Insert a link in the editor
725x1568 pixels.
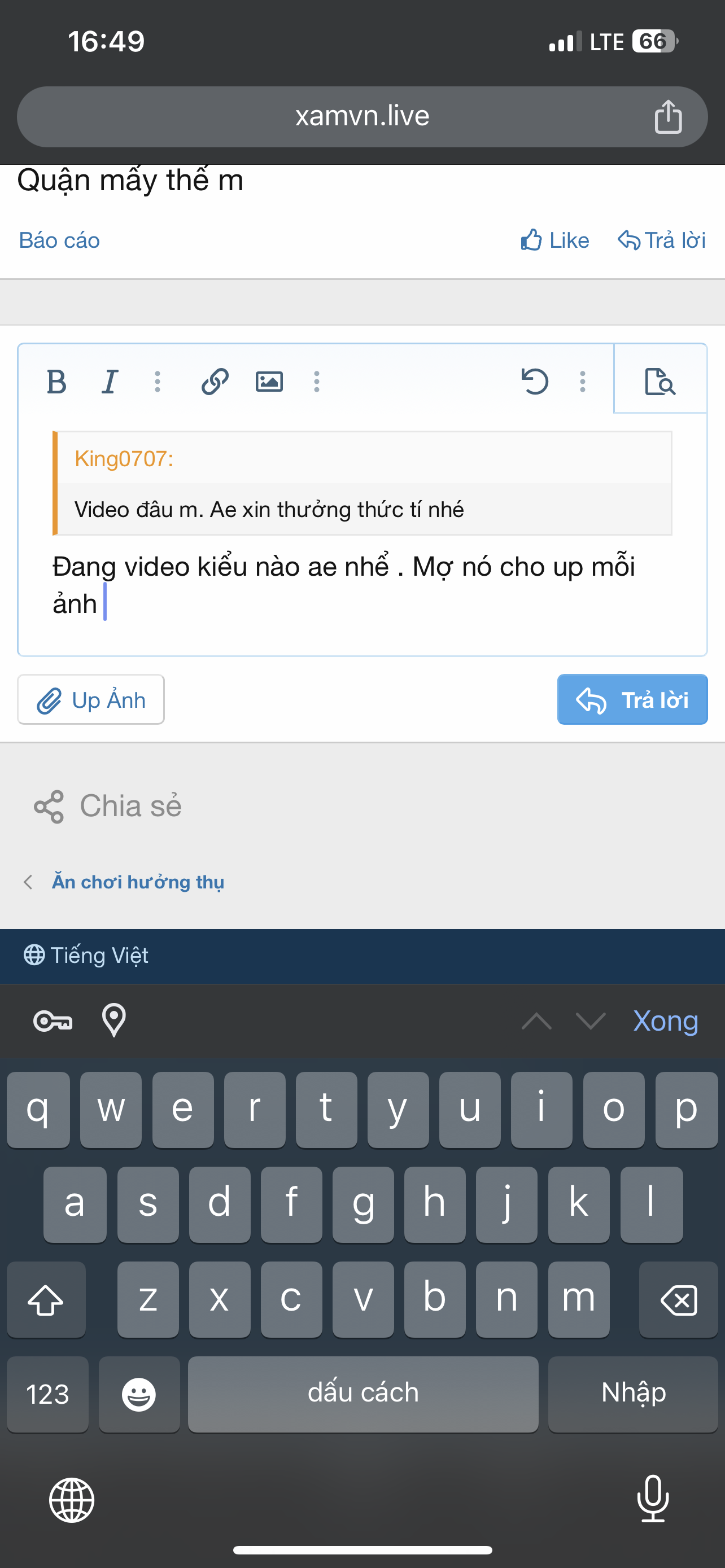tap(215, 382)
